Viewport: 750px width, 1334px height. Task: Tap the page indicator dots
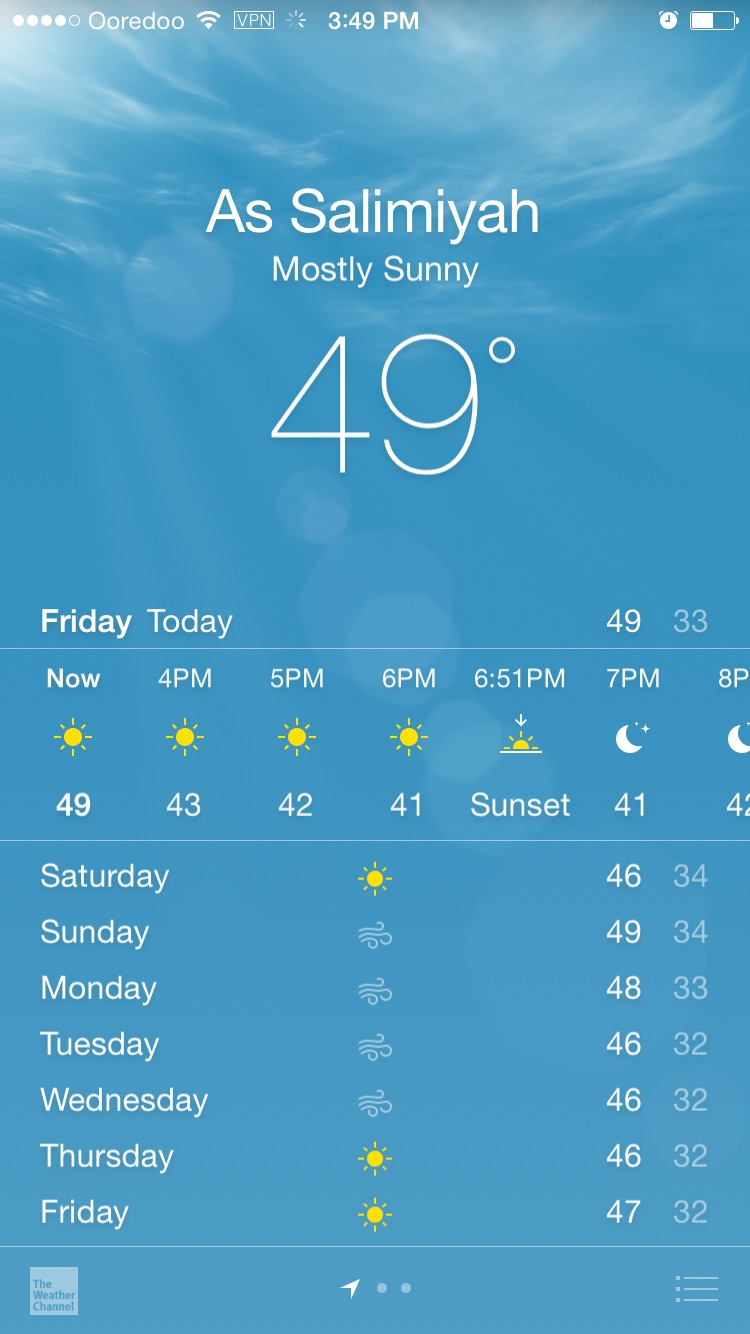coord(380,1289)
